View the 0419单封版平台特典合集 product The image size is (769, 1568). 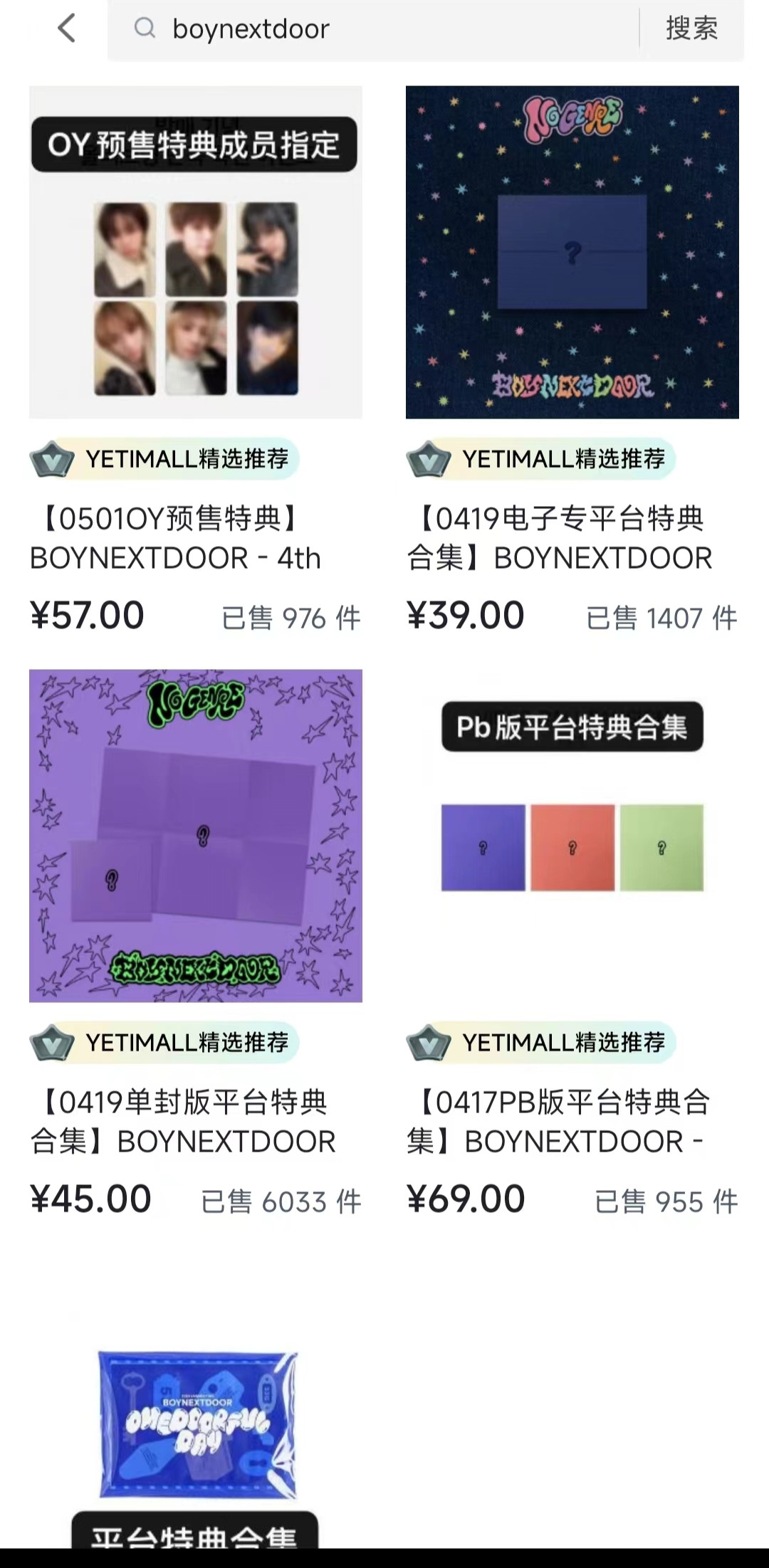(195, 836)
